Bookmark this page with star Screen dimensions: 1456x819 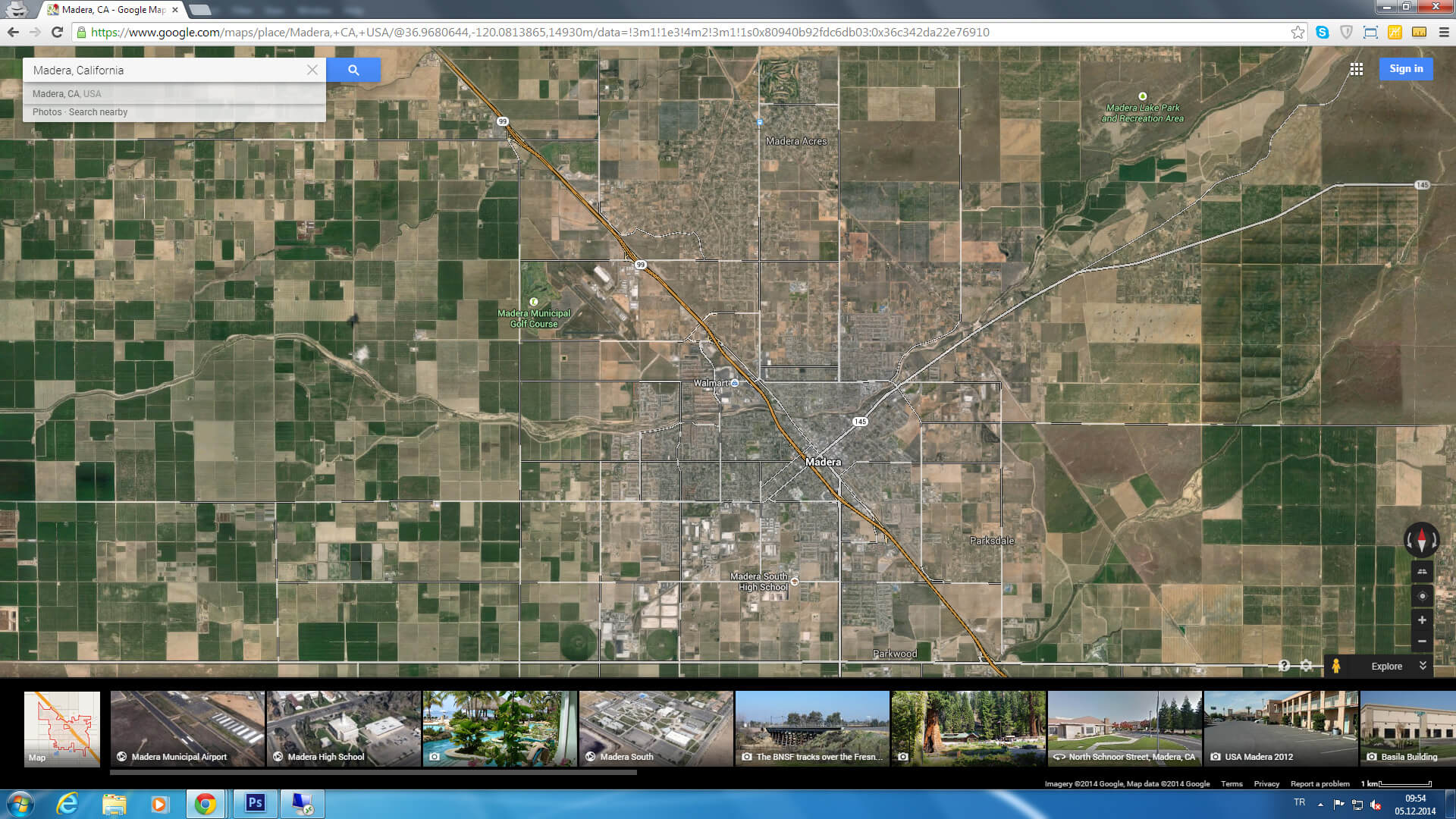(x=1298, y=32)
